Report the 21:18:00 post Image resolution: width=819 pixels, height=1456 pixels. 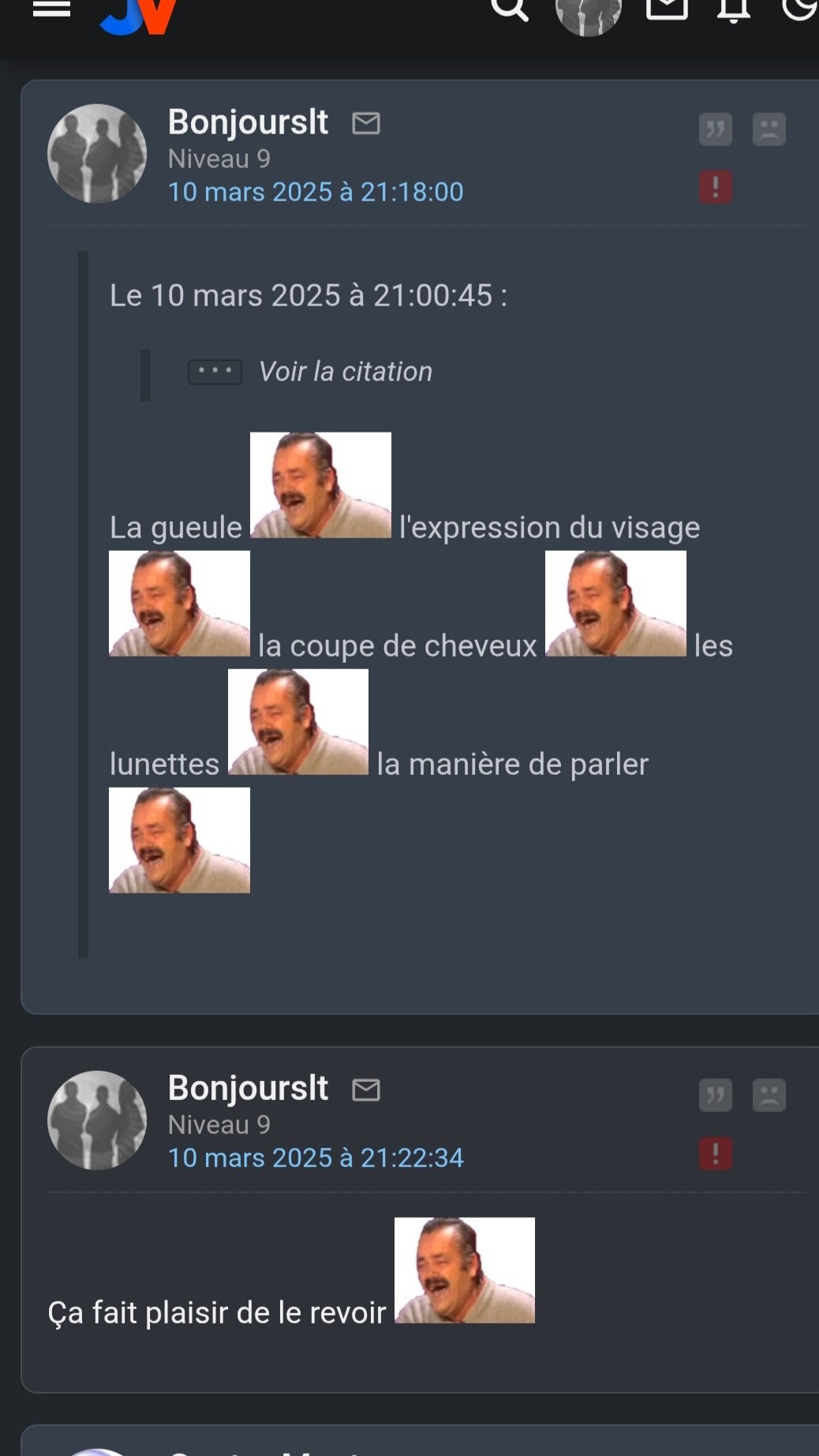(716, 188)
